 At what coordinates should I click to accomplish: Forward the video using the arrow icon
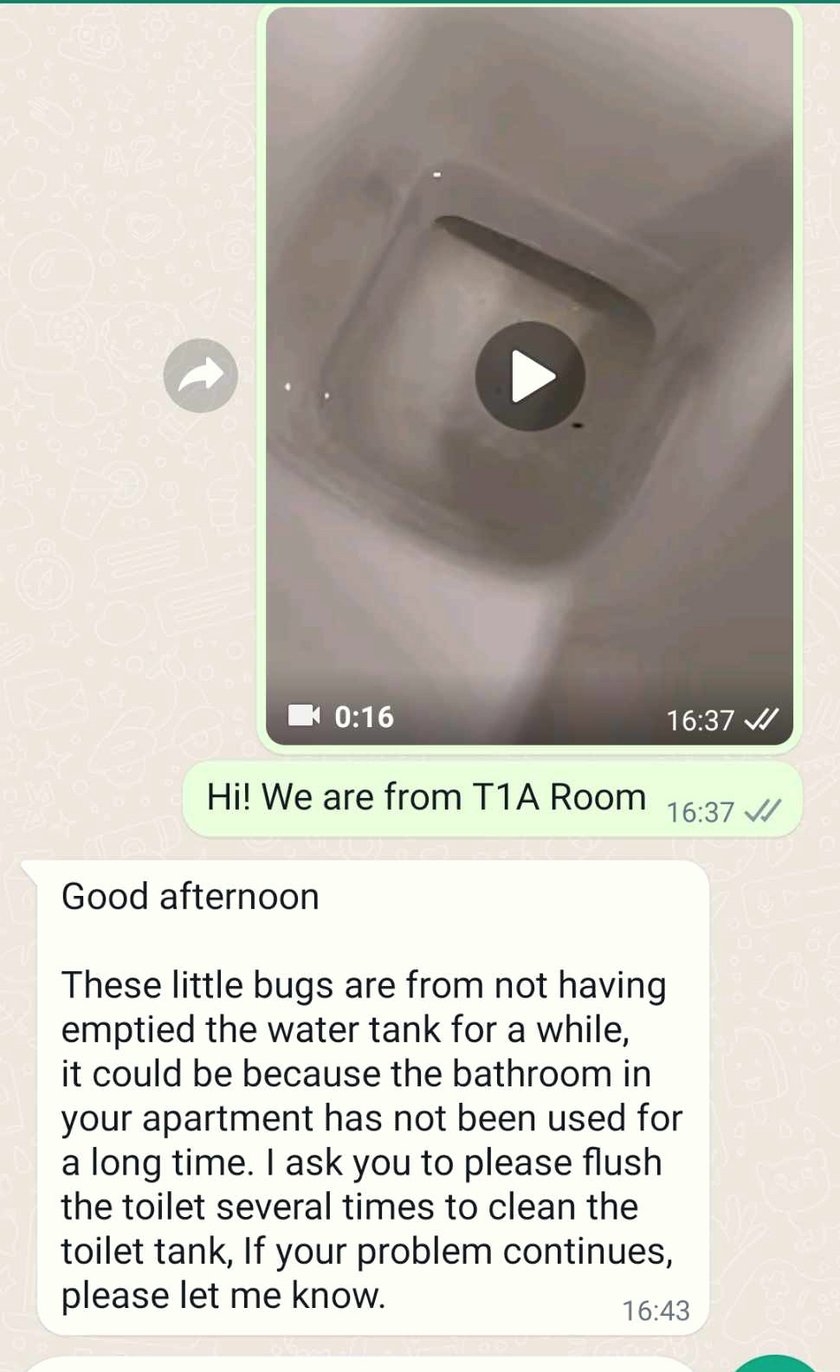pyautogui.click(x=201, y=376)
